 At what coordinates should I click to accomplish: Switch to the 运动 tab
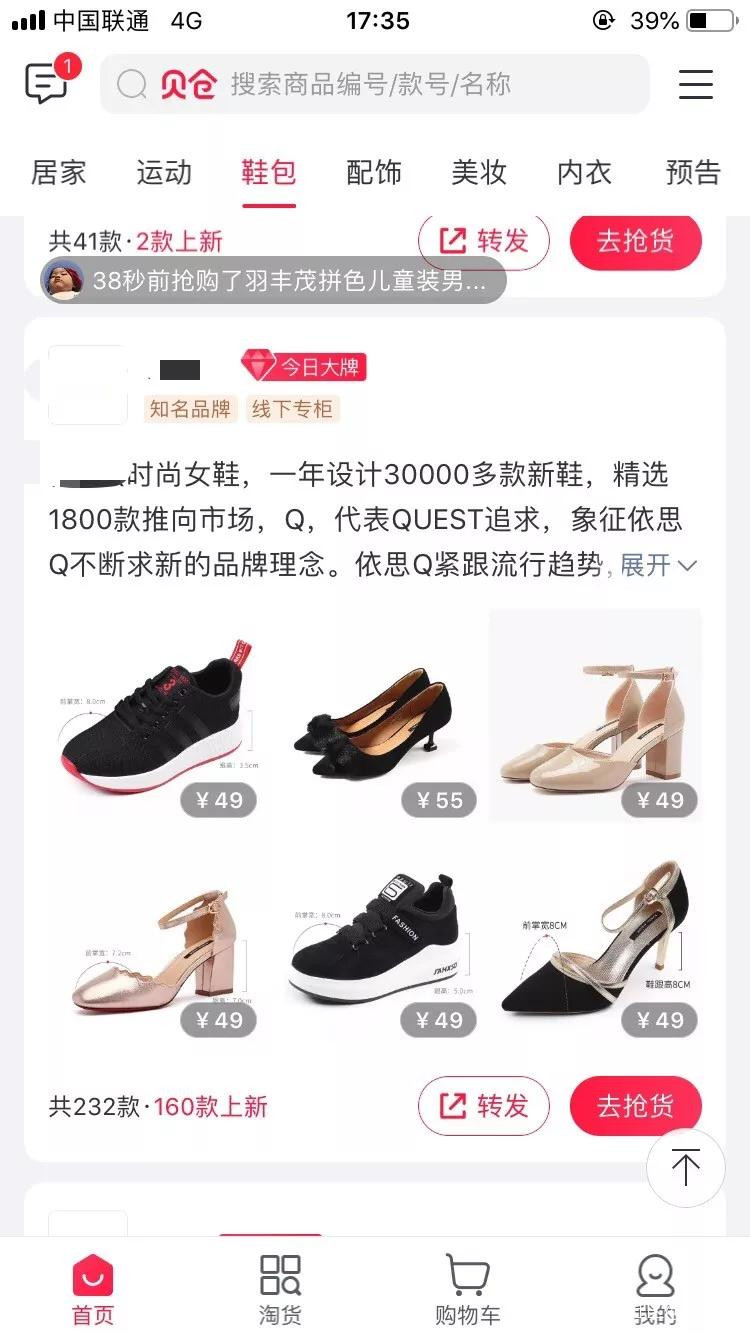click(164, 172)
